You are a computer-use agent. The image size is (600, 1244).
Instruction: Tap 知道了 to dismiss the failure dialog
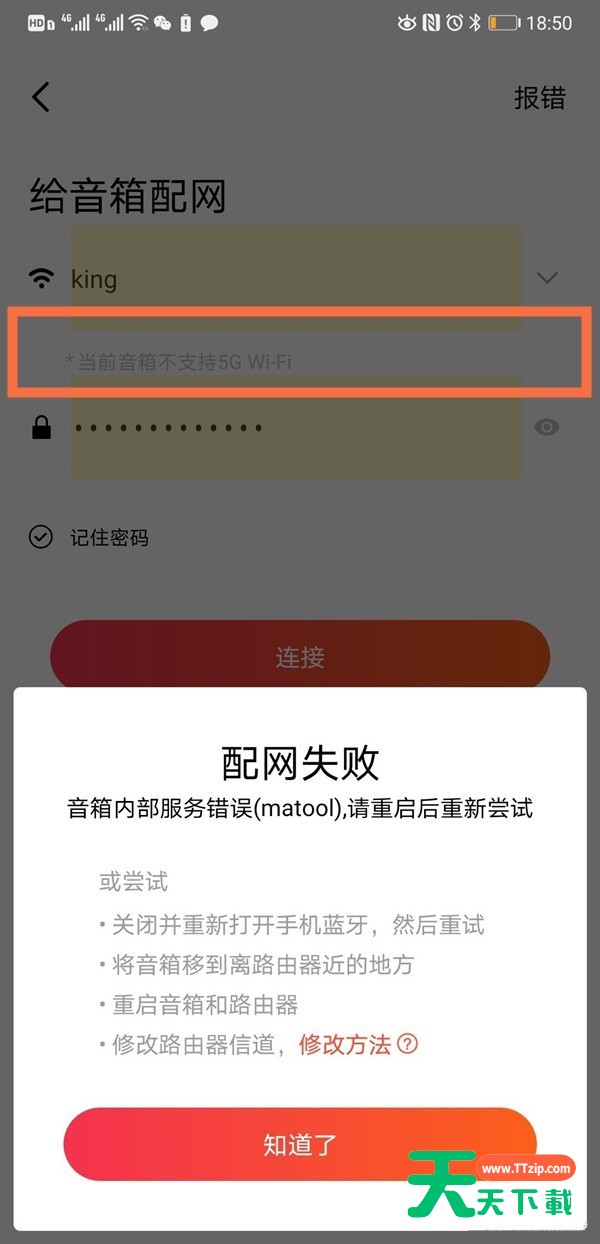coord(300,1145)
